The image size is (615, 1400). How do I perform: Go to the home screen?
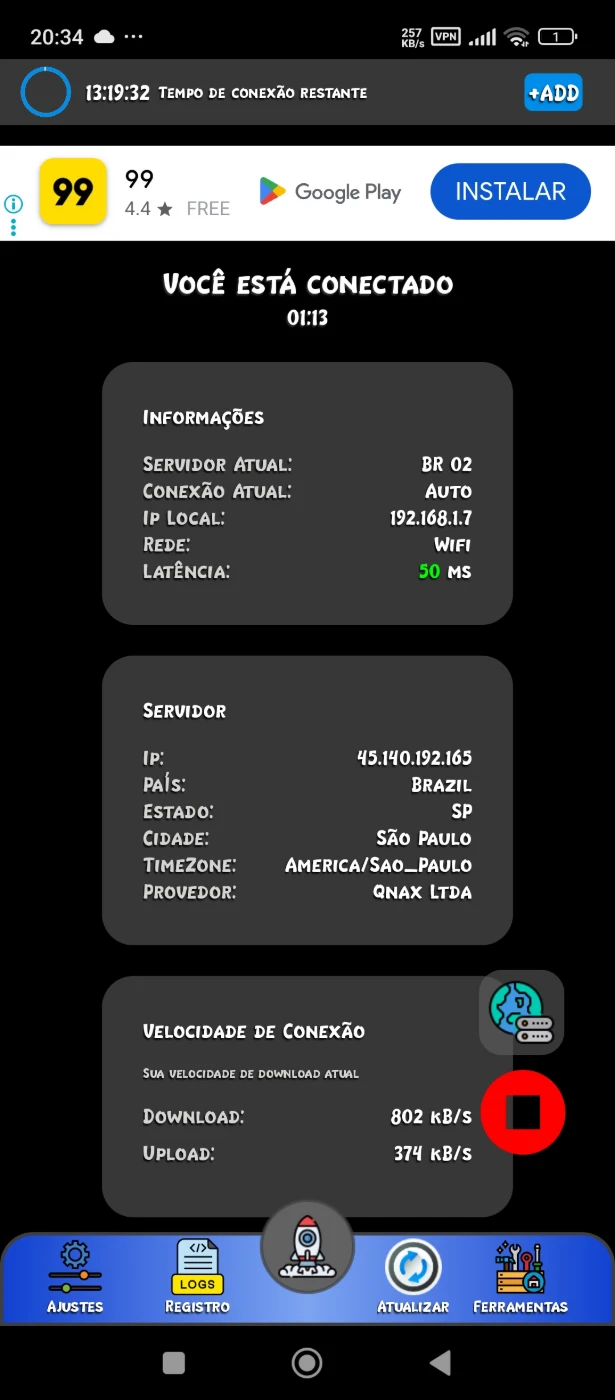click(307, 1362)
